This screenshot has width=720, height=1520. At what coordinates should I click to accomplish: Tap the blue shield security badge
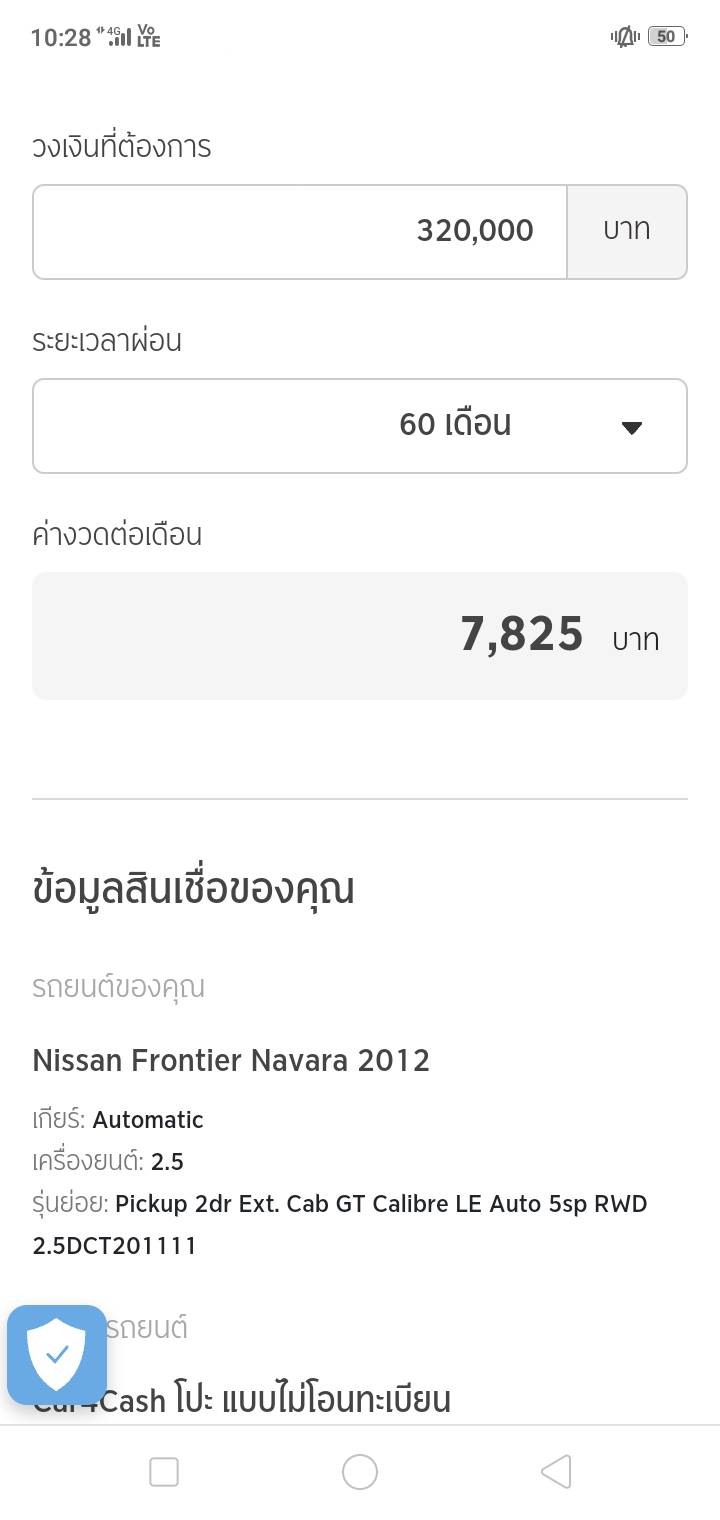tap(57, 1355)
